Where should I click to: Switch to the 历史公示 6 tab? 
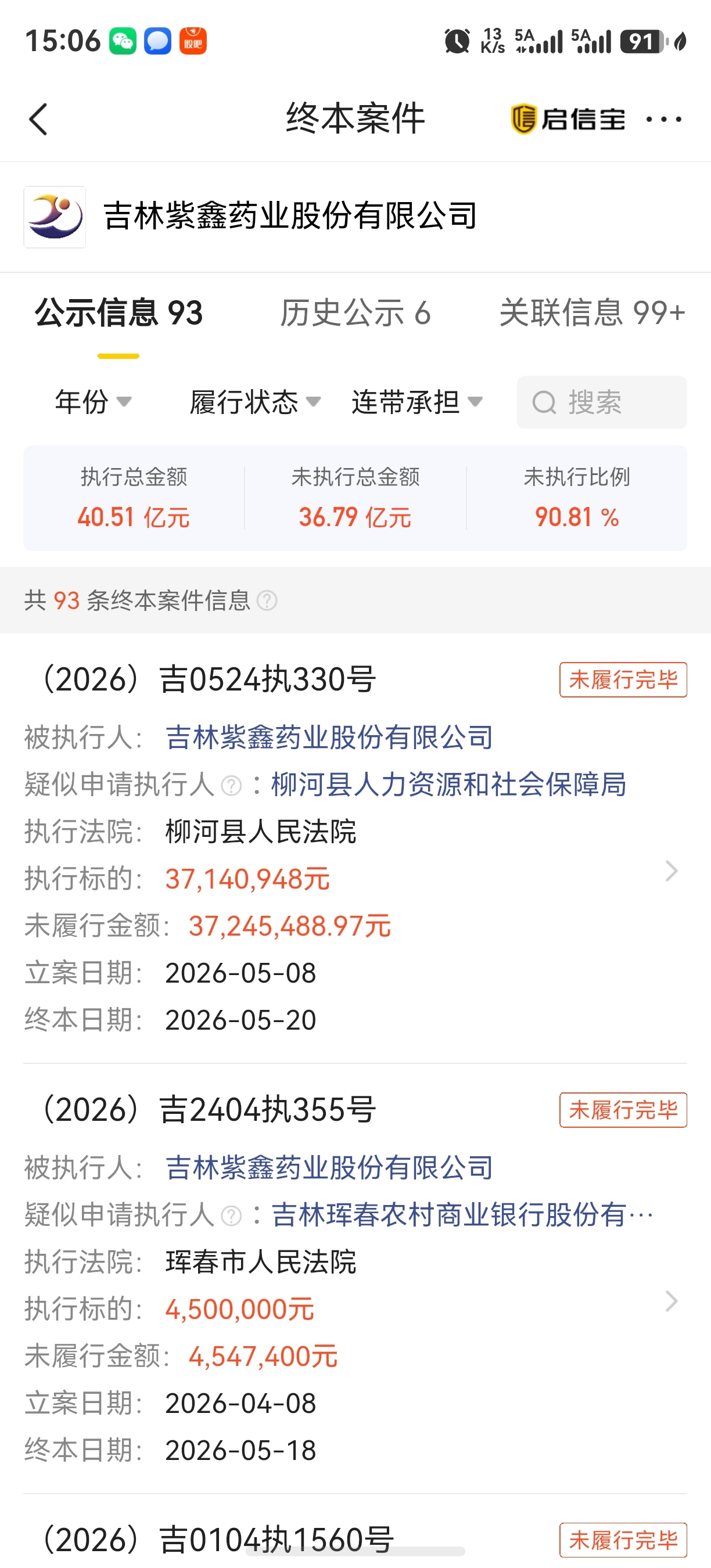click(355, 313)
